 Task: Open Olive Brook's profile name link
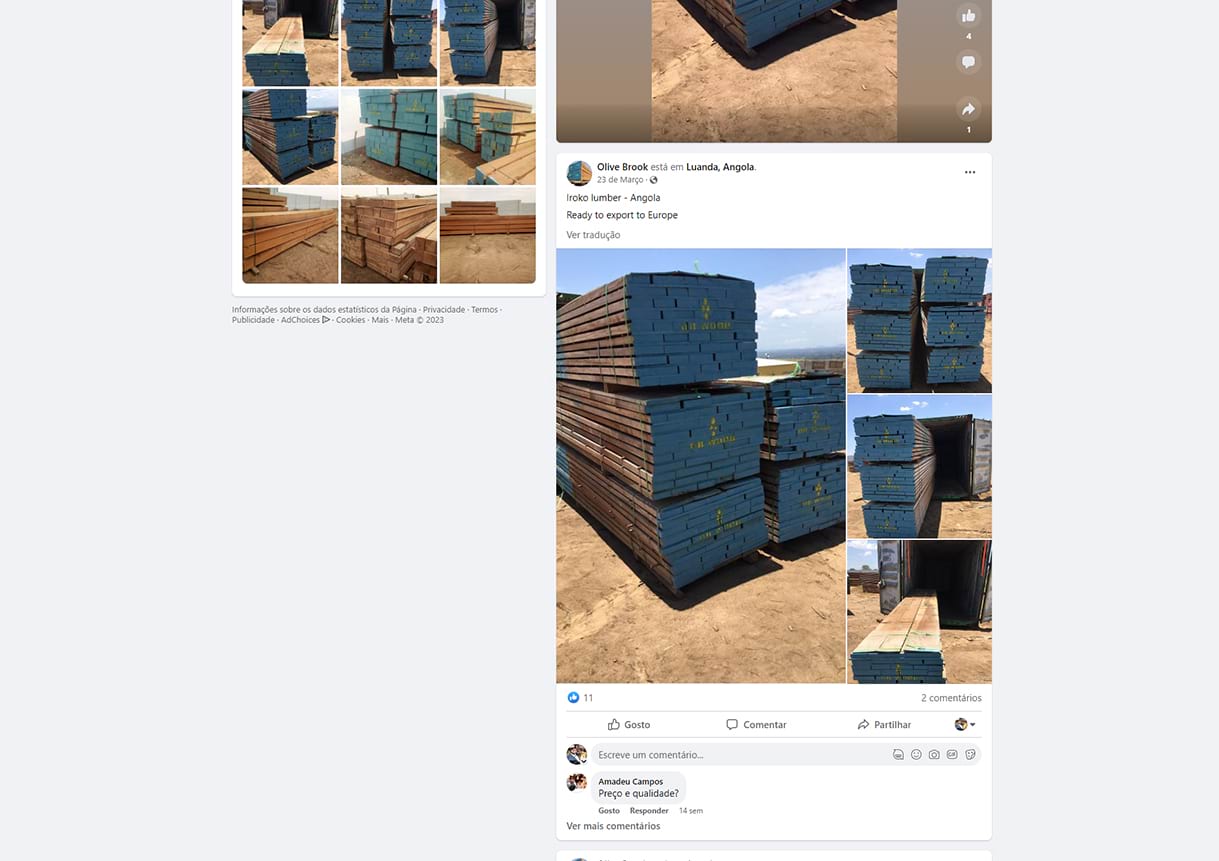(x=622, y=167)
